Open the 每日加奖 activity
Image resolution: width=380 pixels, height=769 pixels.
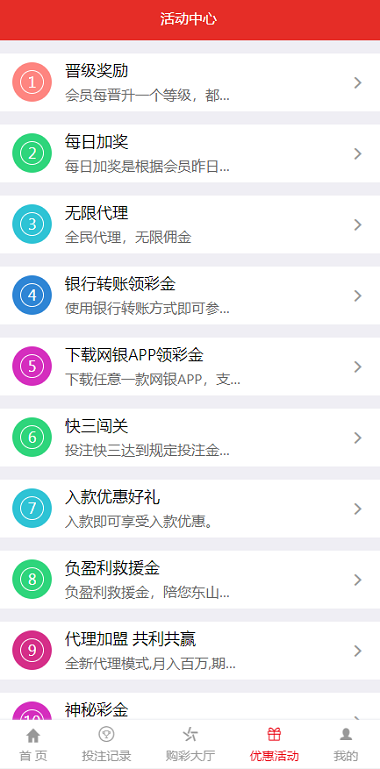pyautogui.click(x=190, y=154)
